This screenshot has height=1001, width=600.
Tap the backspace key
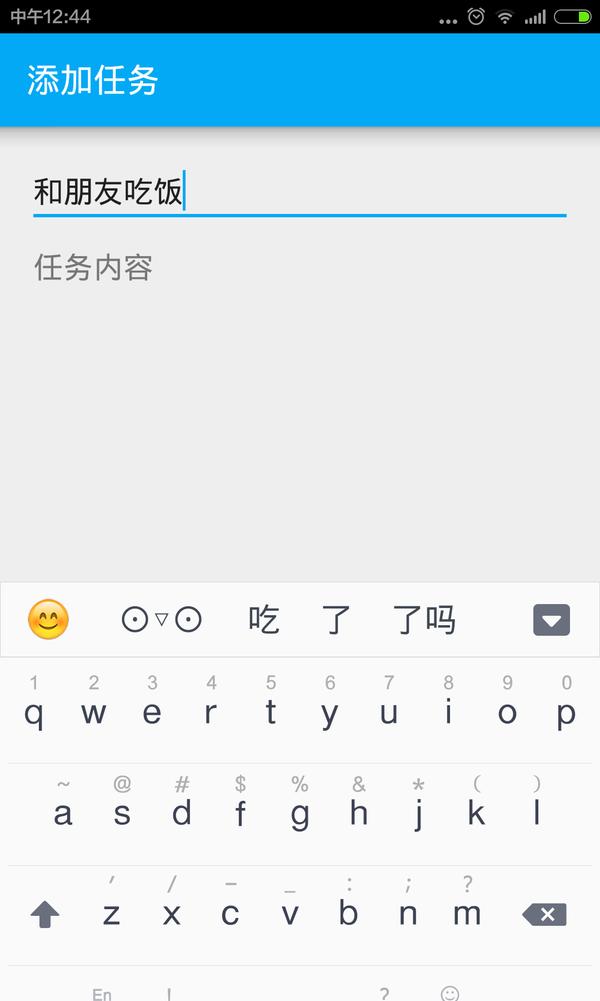click(x=544, y=914)
